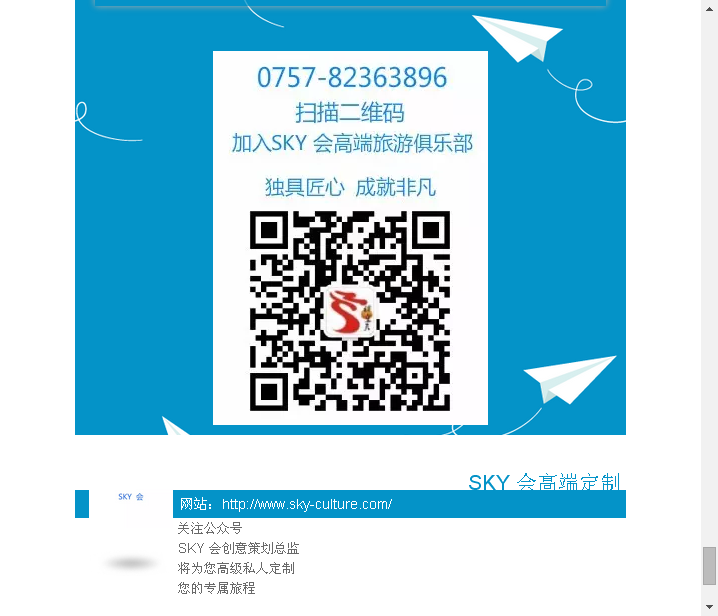Open the www.sky-culture.com website link

[306, 504]
